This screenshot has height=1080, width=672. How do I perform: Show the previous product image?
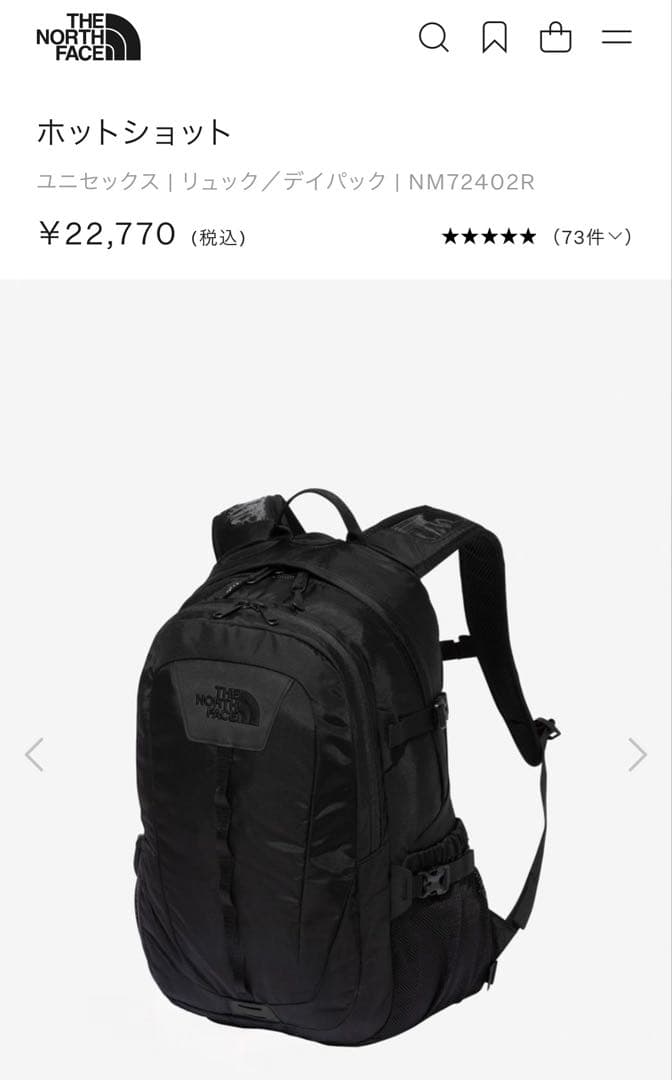(34, 755)
